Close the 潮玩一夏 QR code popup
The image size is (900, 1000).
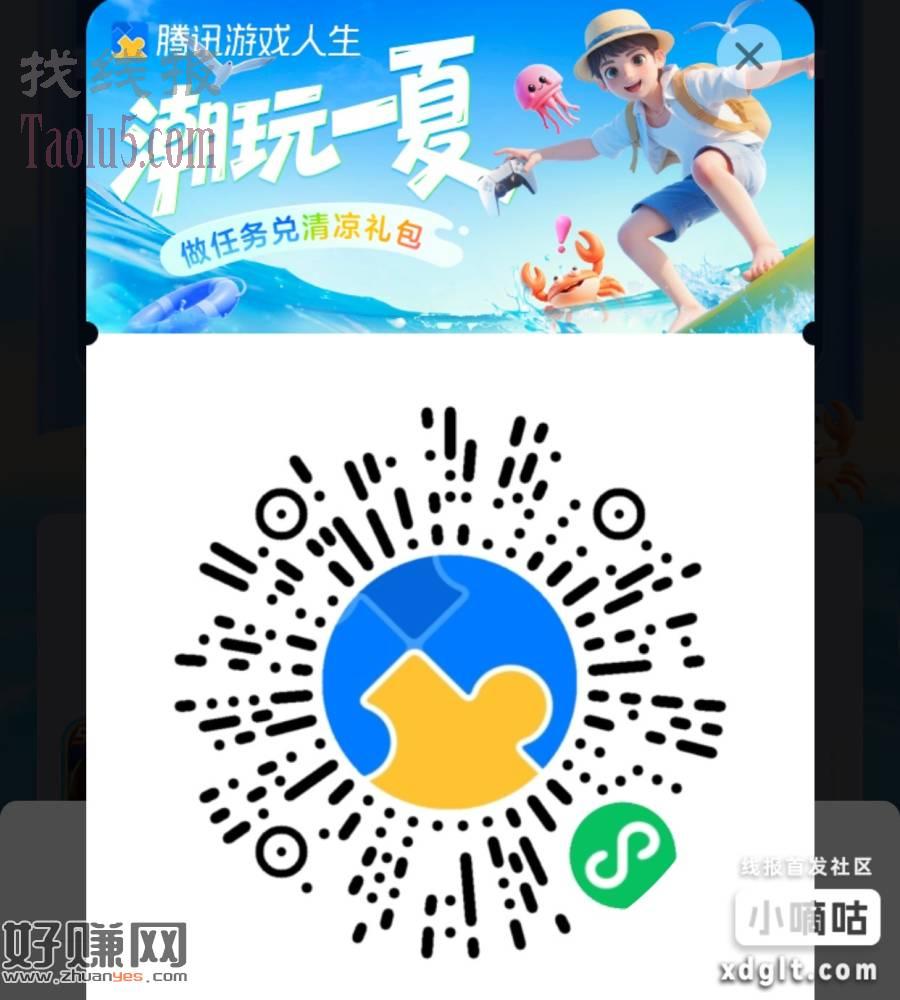(x=748, y=57)
